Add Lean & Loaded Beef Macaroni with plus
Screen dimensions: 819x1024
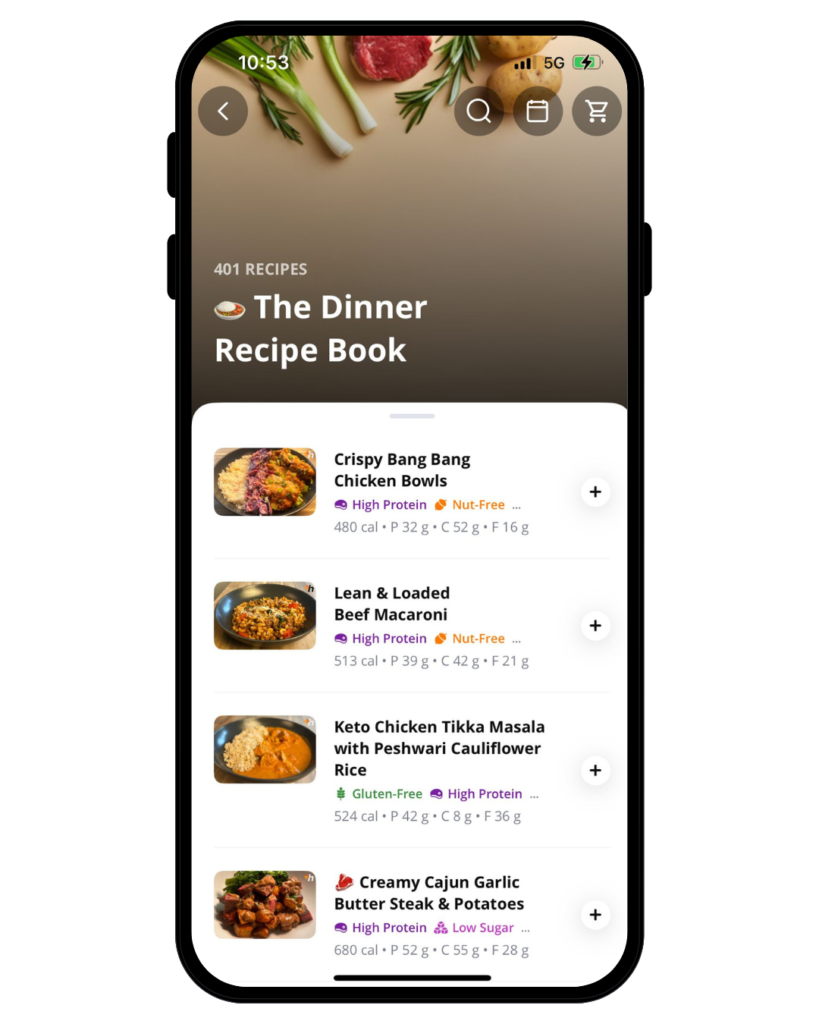595,625
